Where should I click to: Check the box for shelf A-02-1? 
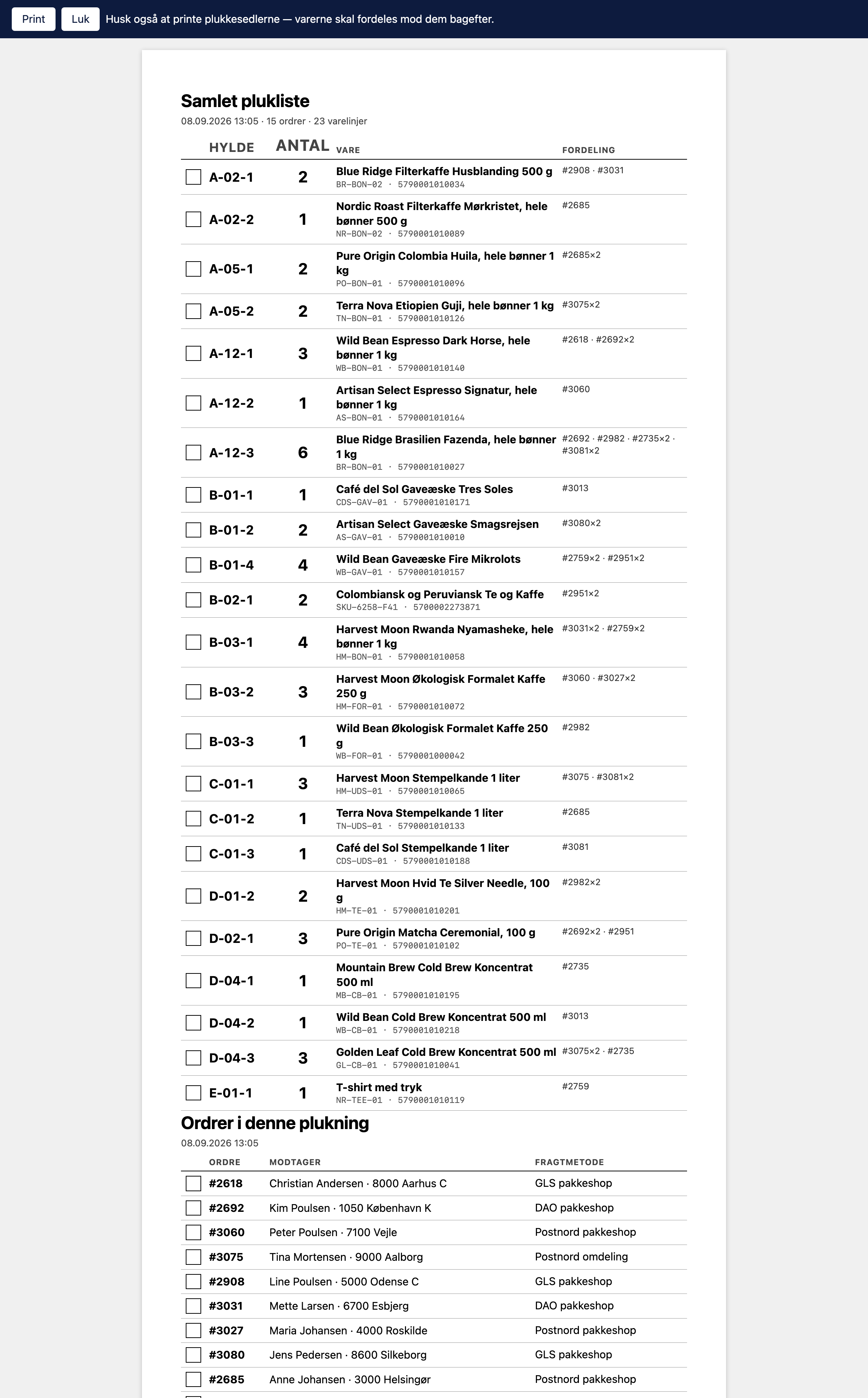(193, 177)
